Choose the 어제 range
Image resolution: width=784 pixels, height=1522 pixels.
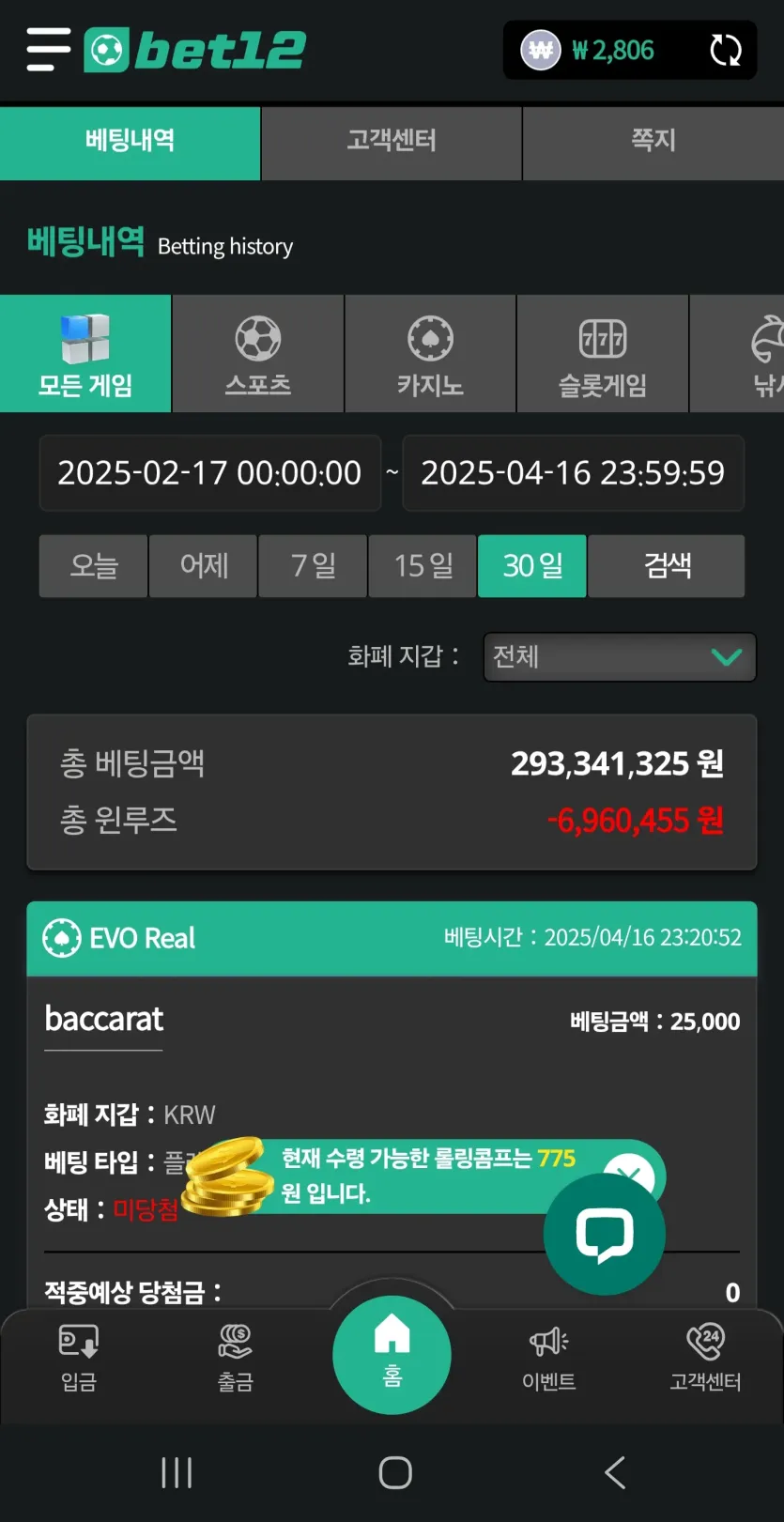[x=203, y=566]
